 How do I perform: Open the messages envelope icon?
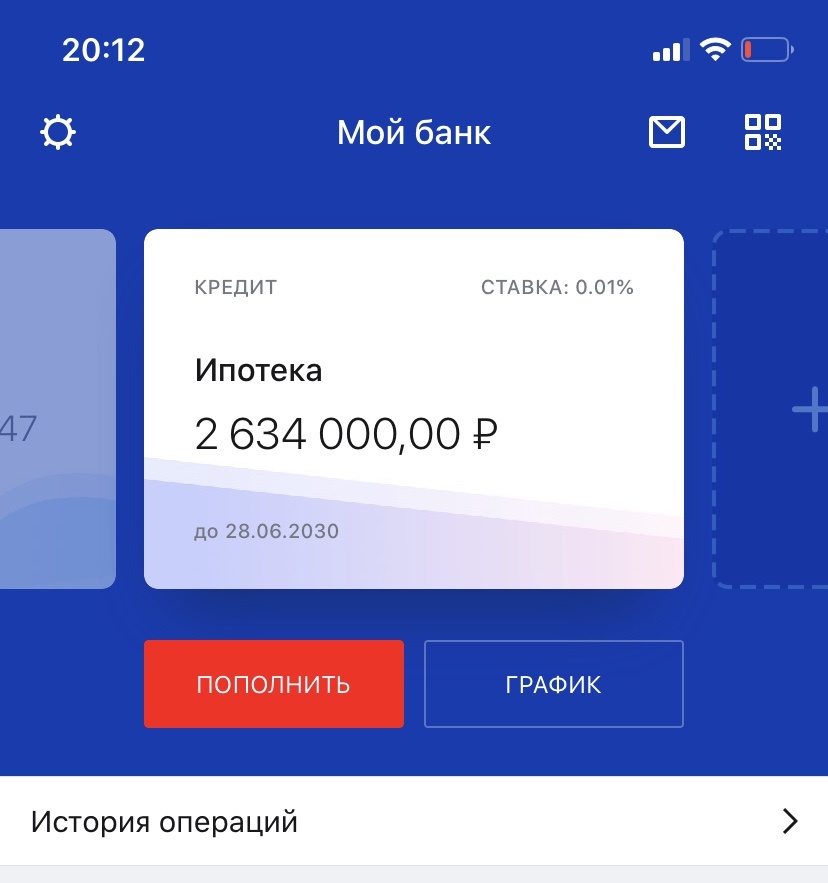pyautogui.click(x=667, y=131)
